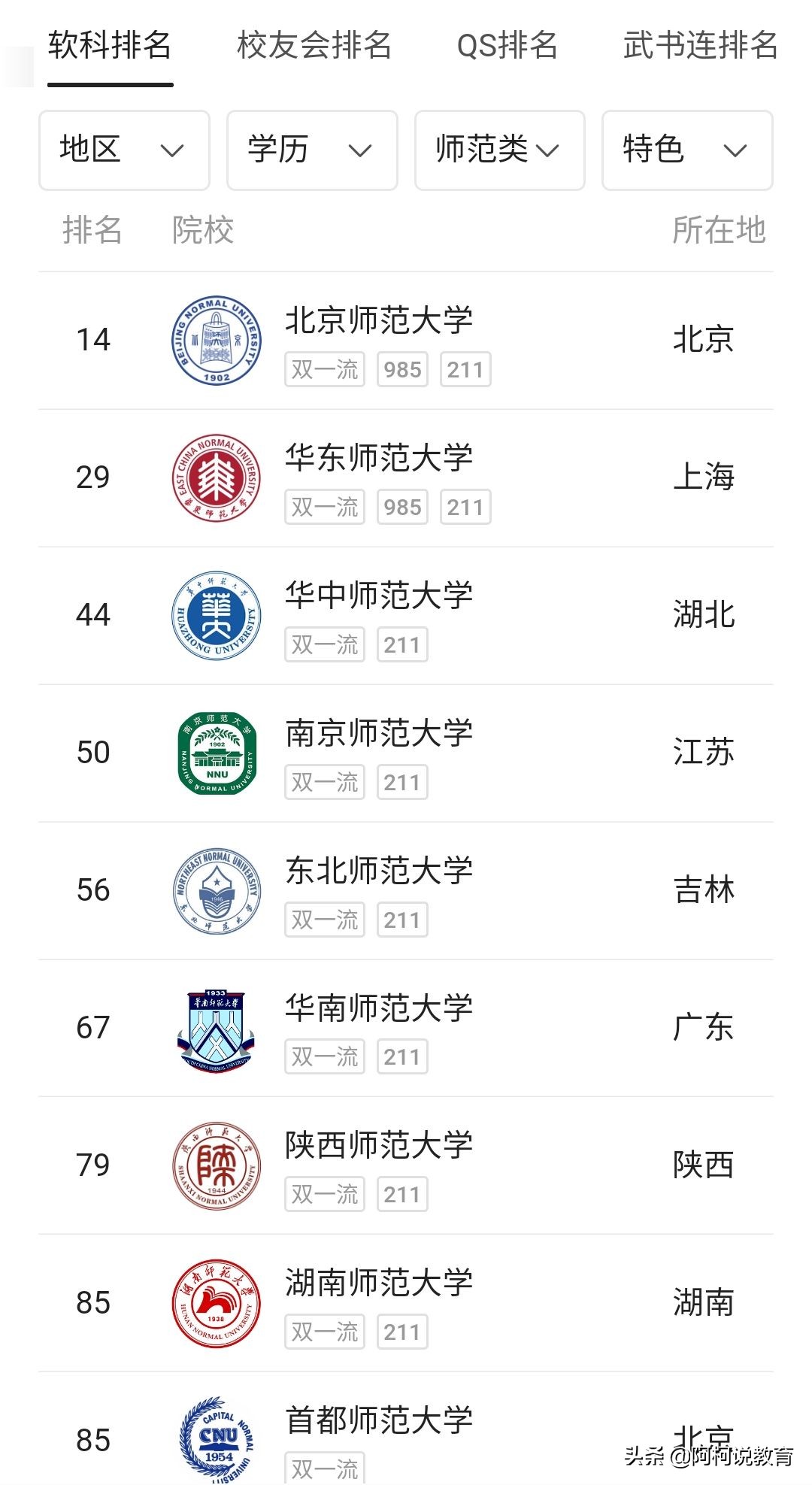
Task: Click the Beijing Normal University logo
Action: click(x=216, y=338)
